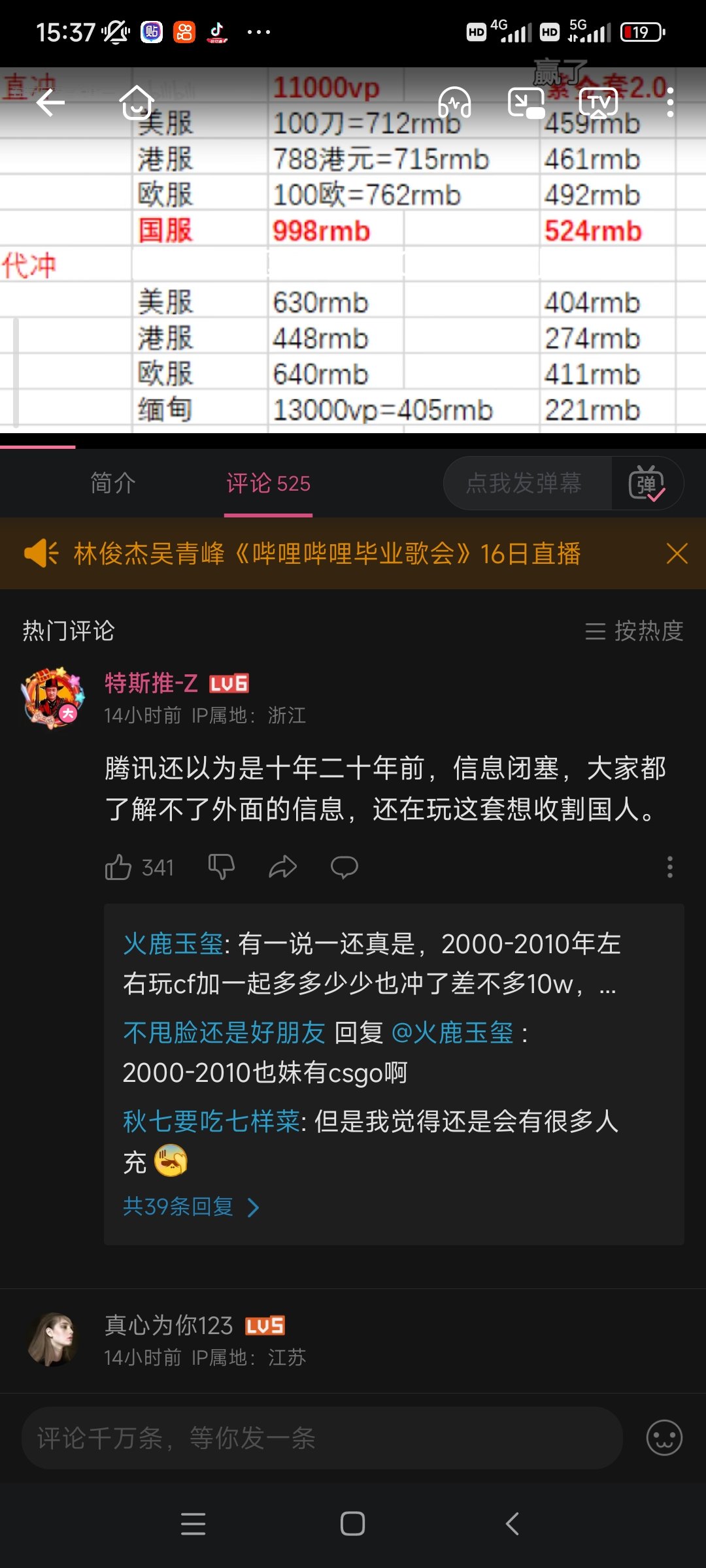Go back using the video's back arrow
706x1568 pixels.
click(x=50, y=103)
